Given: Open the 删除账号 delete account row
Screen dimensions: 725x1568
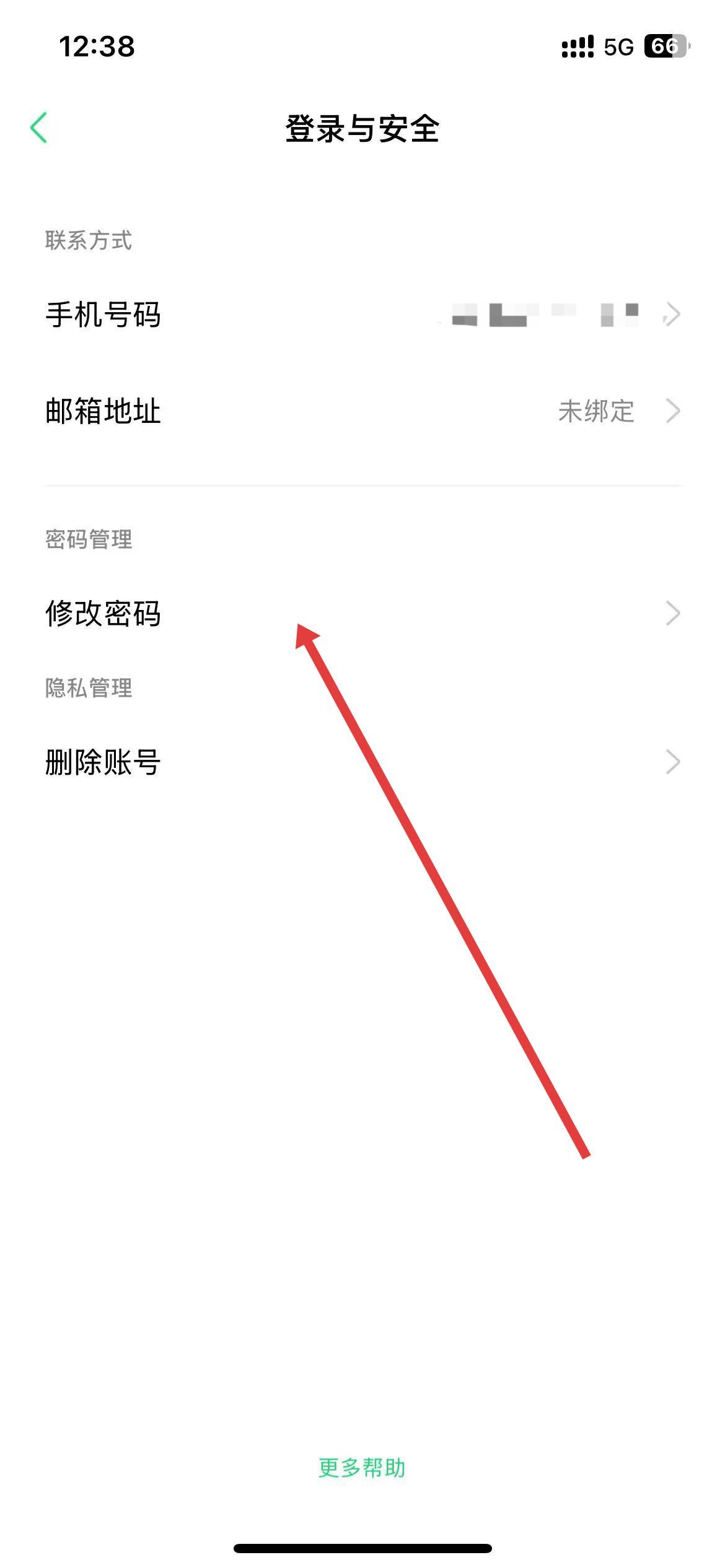Looking at the screenshot, I should [362, 762].
